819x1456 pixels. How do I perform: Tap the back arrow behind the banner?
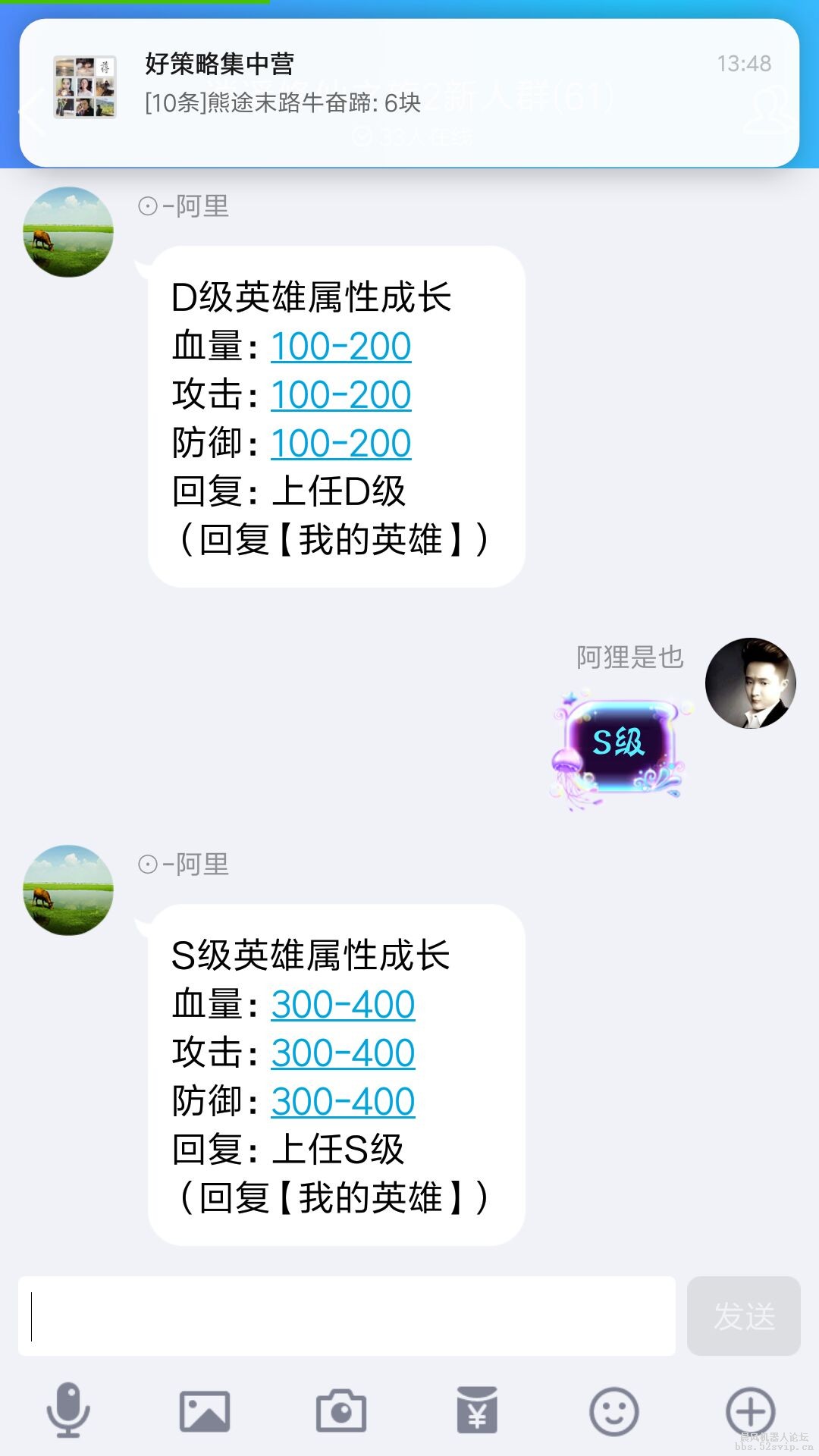32,111
